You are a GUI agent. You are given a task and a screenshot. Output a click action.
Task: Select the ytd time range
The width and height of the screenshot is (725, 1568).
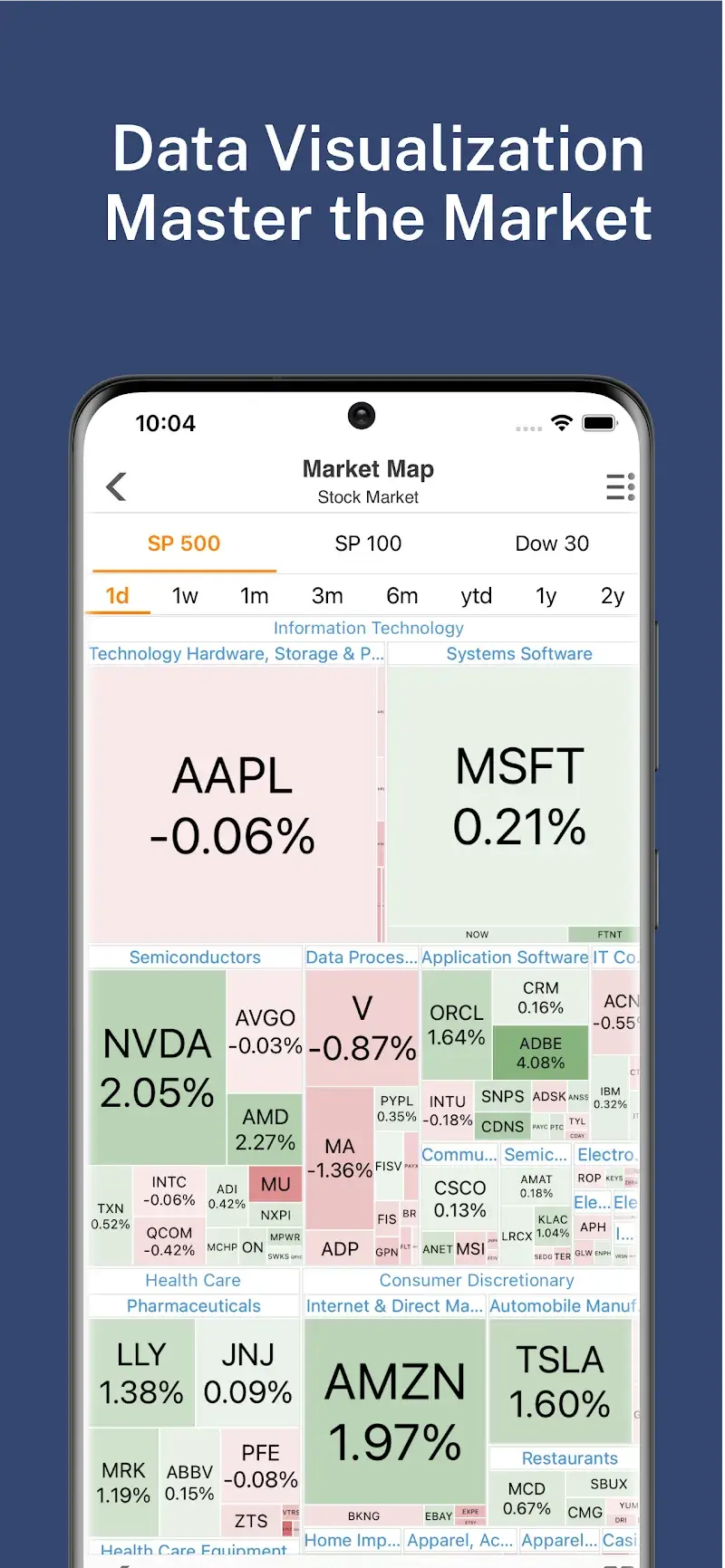[476, 595]
